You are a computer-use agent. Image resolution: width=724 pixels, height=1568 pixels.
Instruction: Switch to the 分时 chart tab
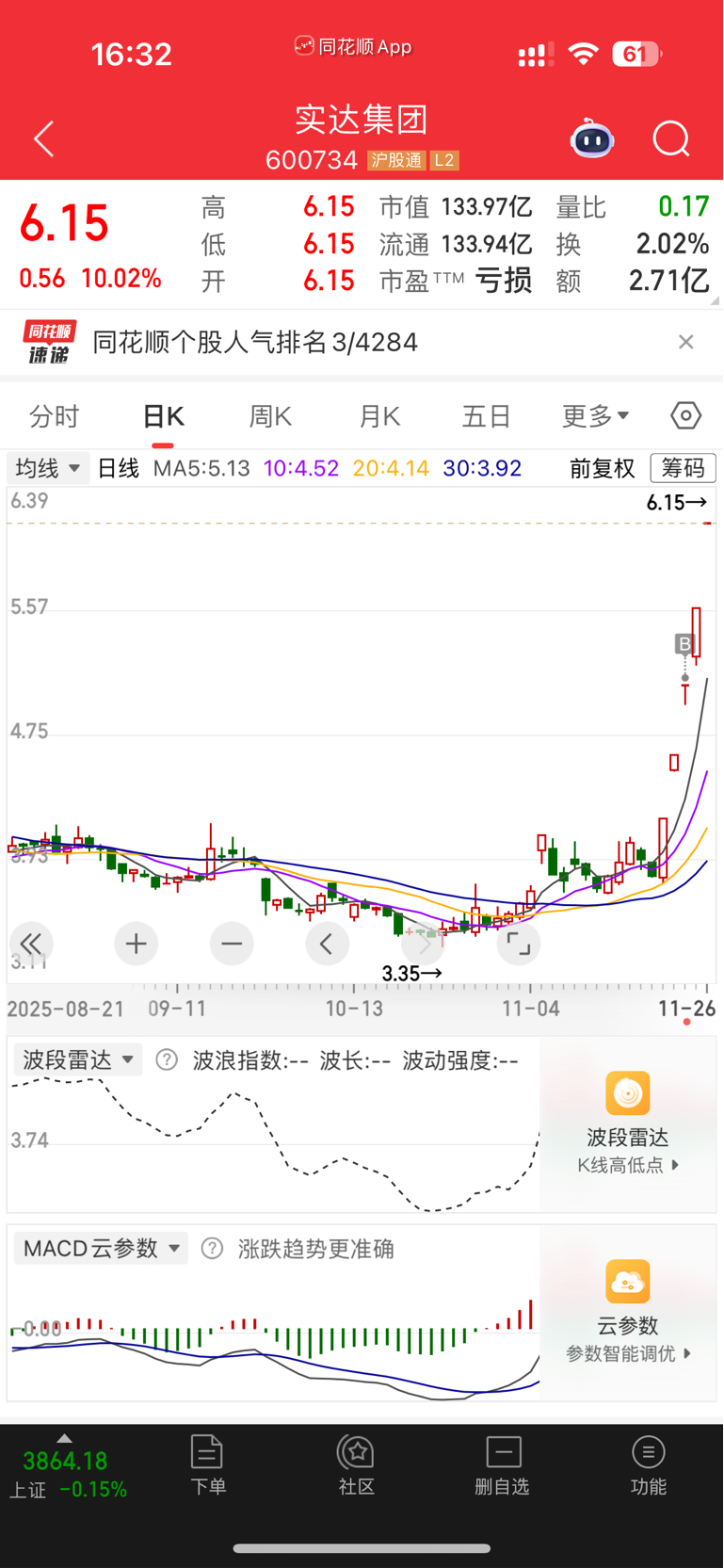(x=55, y=416)
